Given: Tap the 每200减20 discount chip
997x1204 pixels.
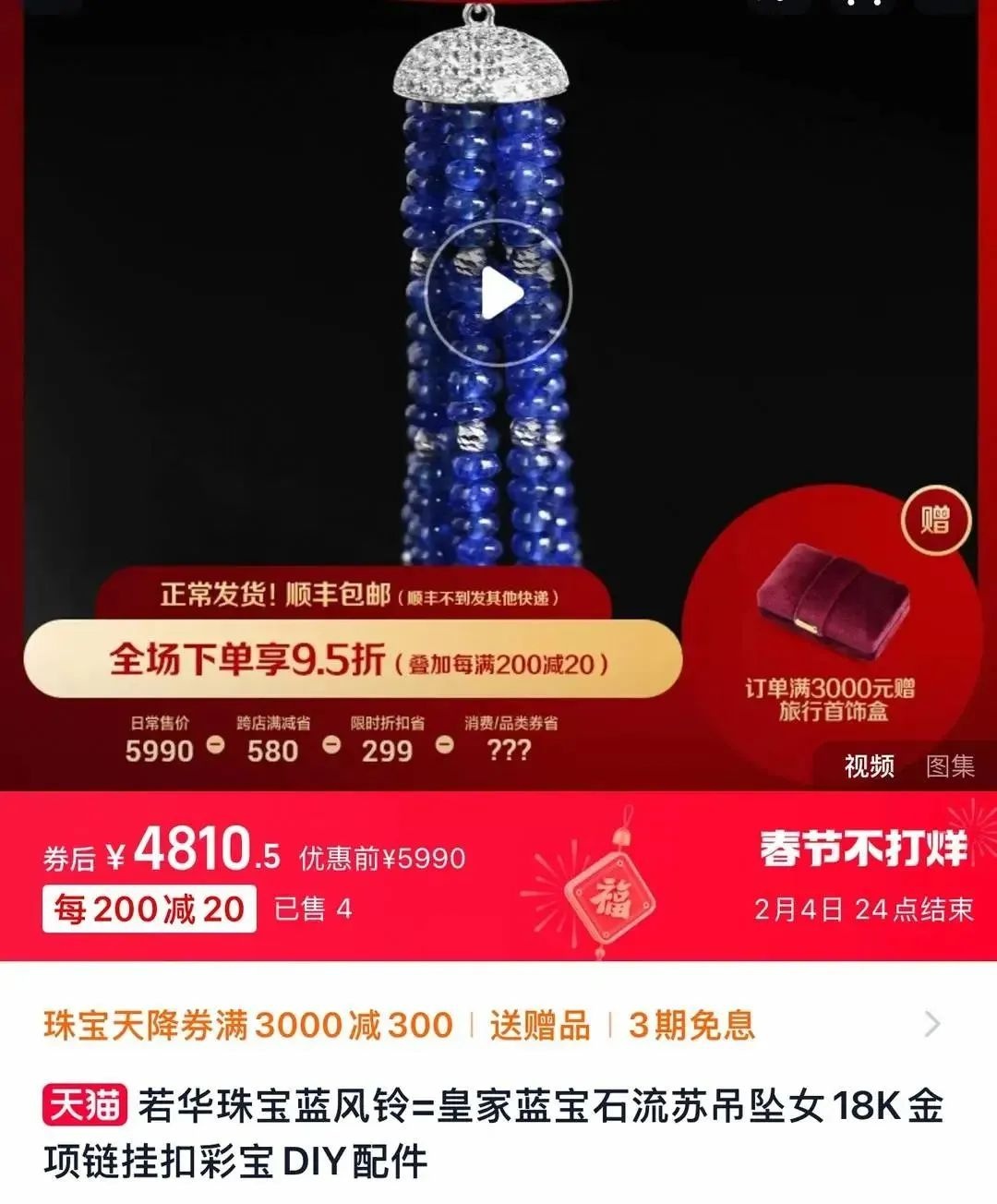Looking at the screenshot, I should click(150, 909).
